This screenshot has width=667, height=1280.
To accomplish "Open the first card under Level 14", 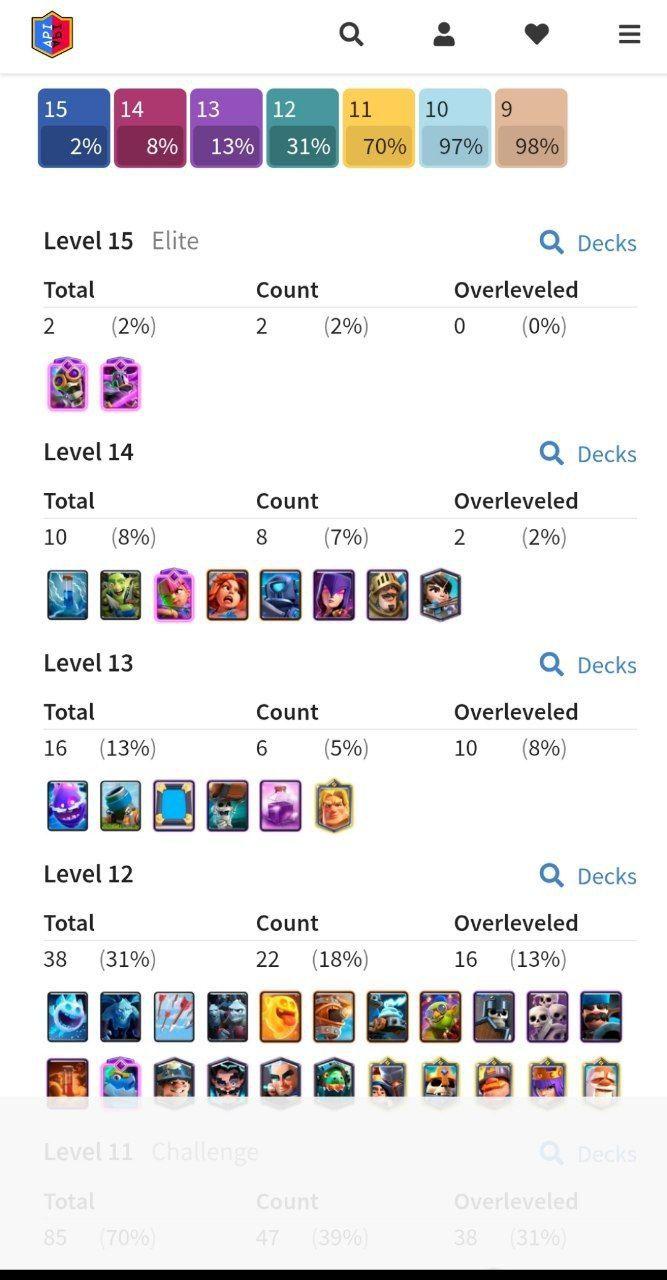I will click(67, 595).
